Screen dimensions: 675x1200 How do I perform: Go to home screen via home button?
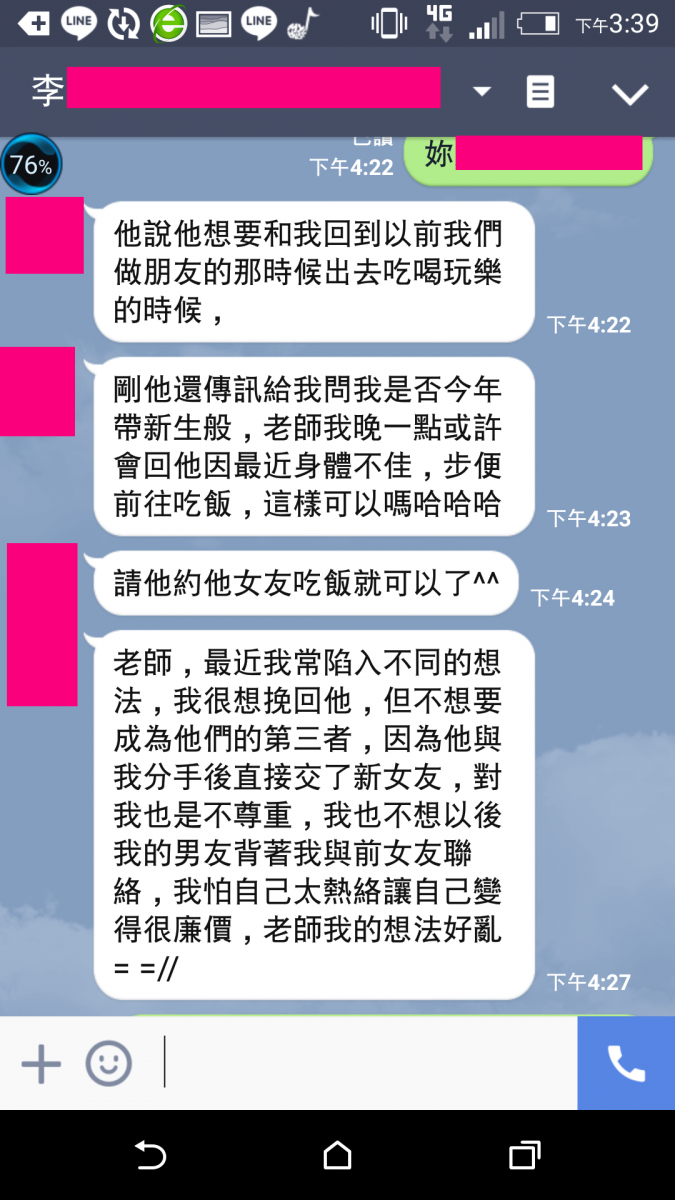(x=338, y=1156)
